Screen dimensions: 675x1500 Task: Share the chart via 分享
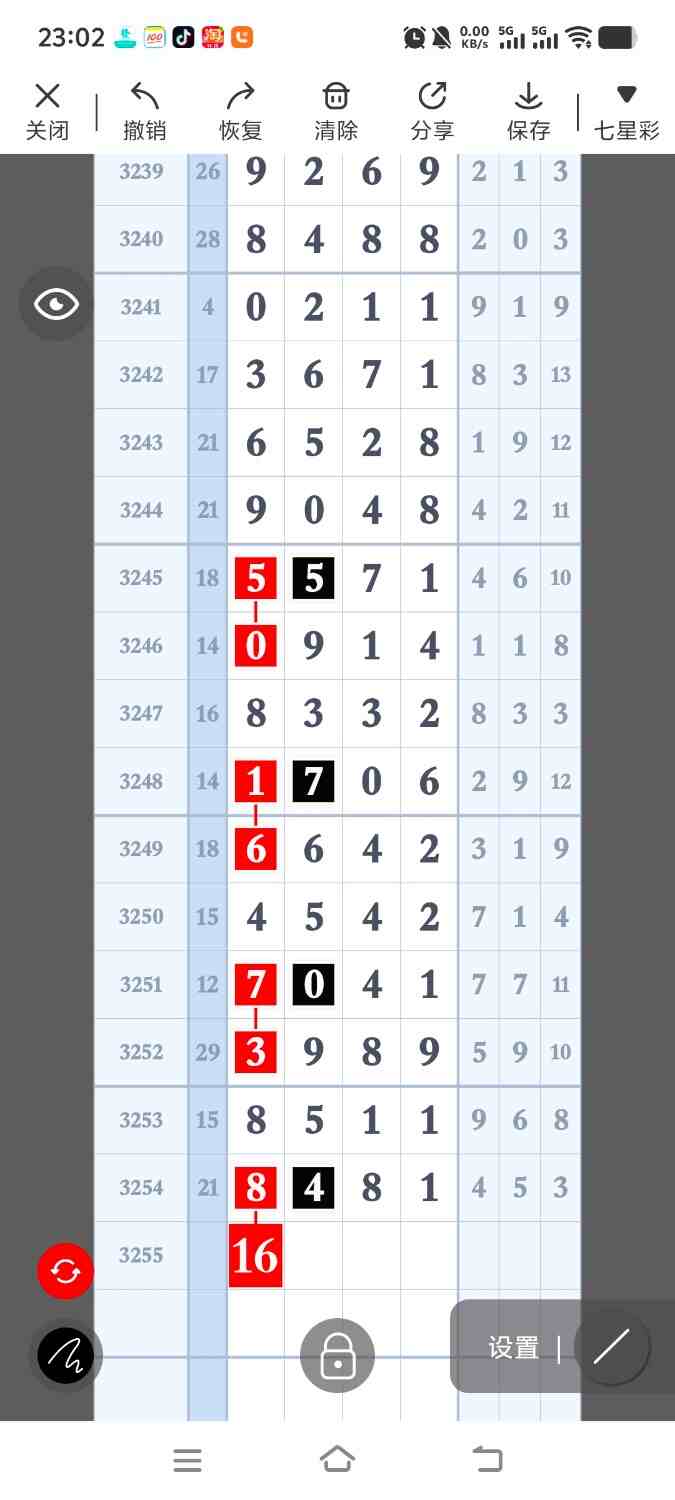click(x=432, y=111)
